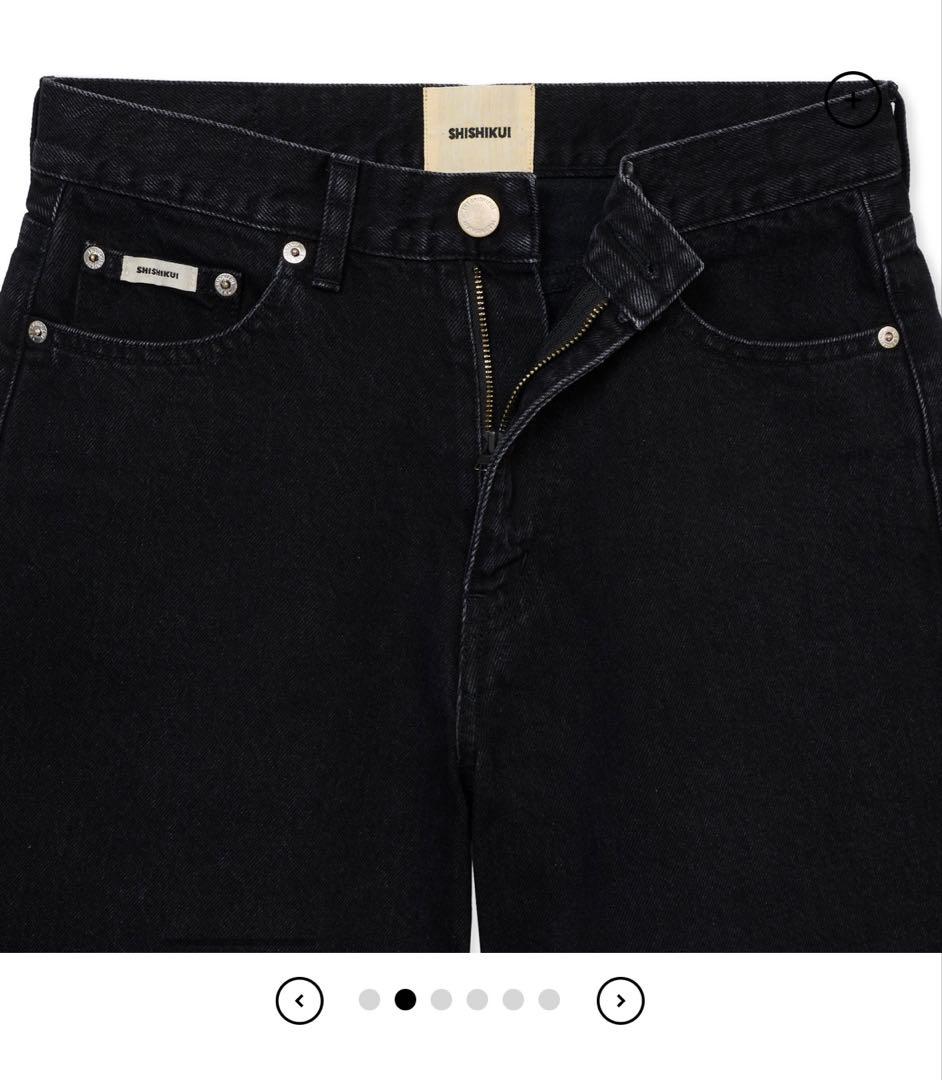Advance to the next product image
The image size is (942, 1080).
click(x=620, y=1000)
